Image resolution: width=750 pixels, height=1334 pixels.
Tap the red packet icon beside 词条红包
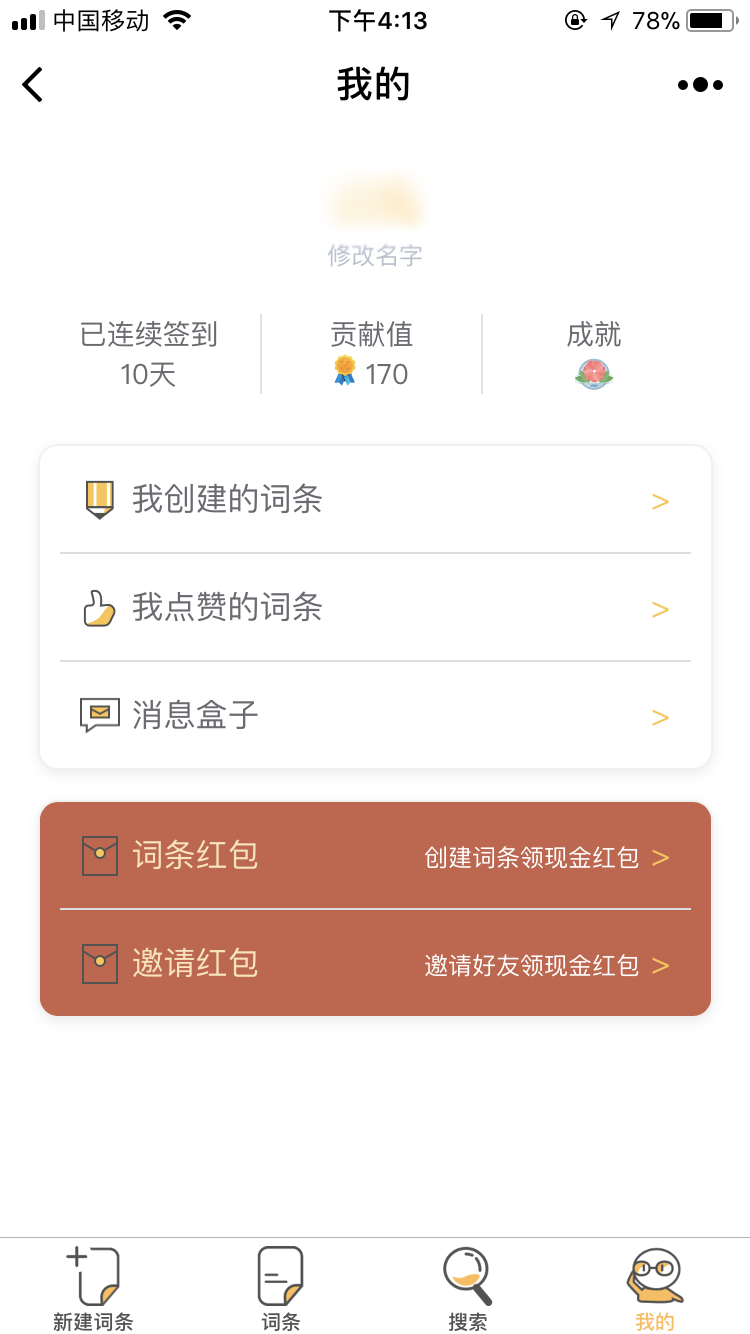[98, 857]
